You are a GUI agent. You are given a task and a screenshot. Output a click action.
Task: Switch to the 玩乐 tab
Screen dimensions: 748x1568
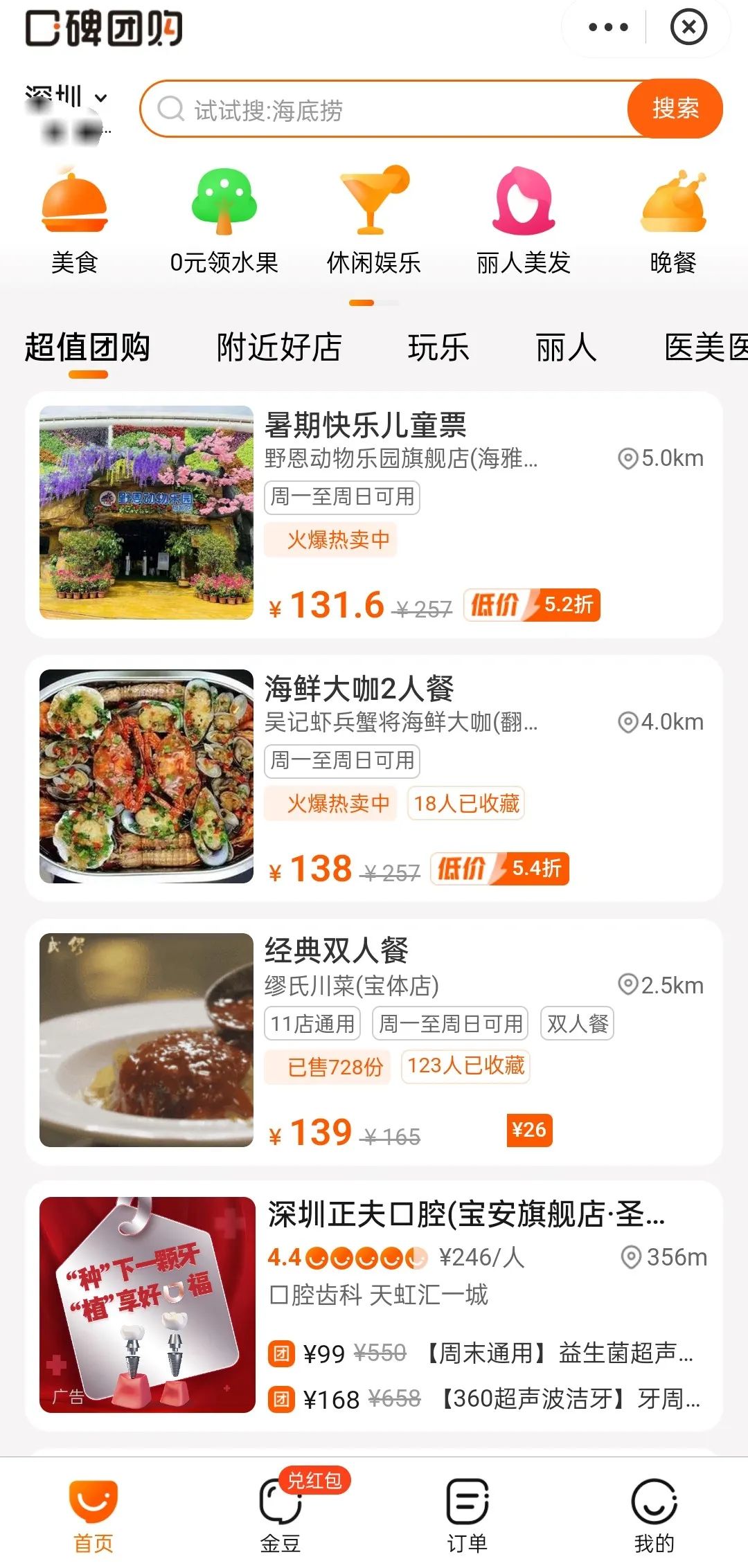click(438, 348)
